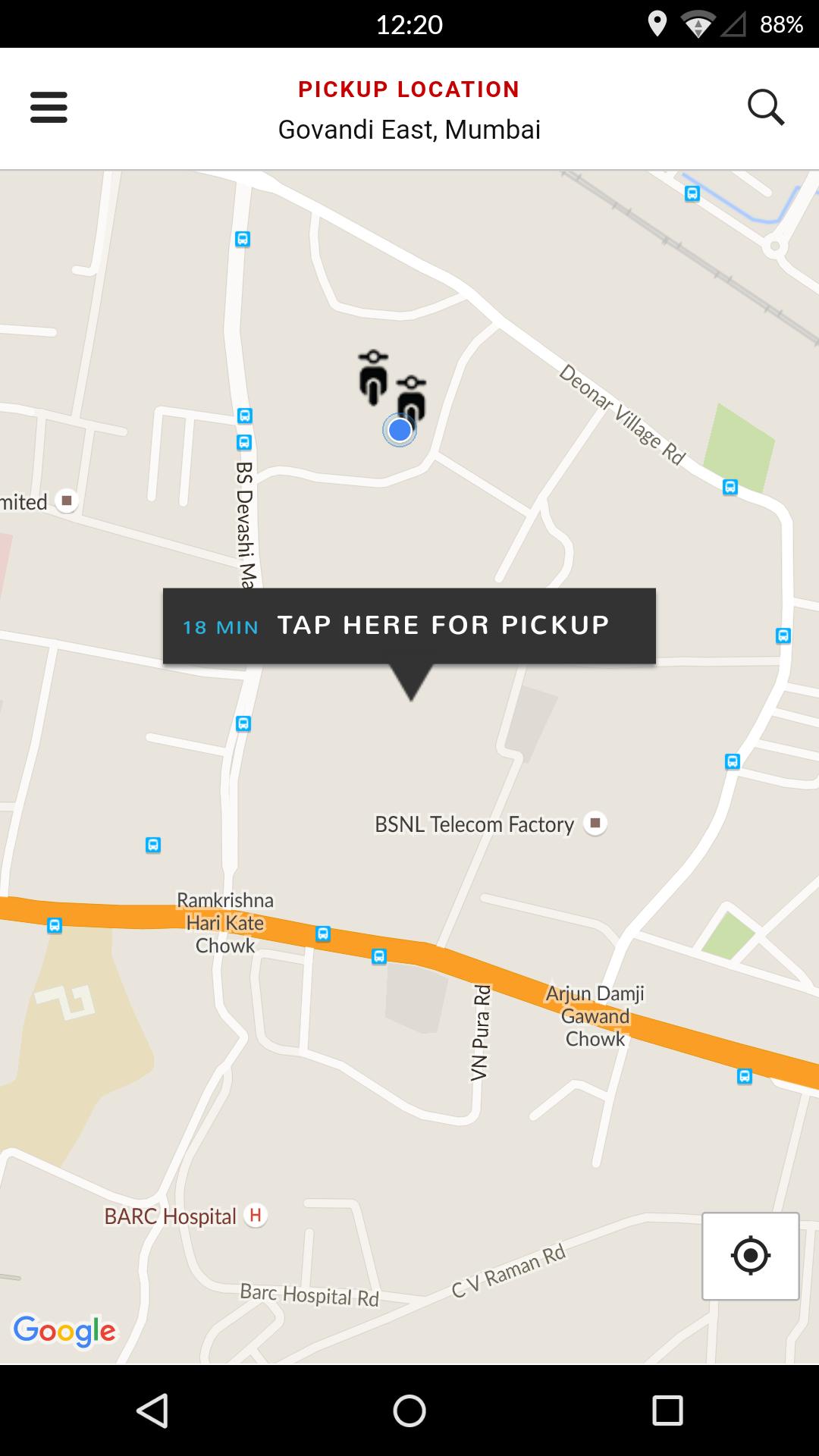
Task: Tap here for pickup button
Action: pos(409,626)
